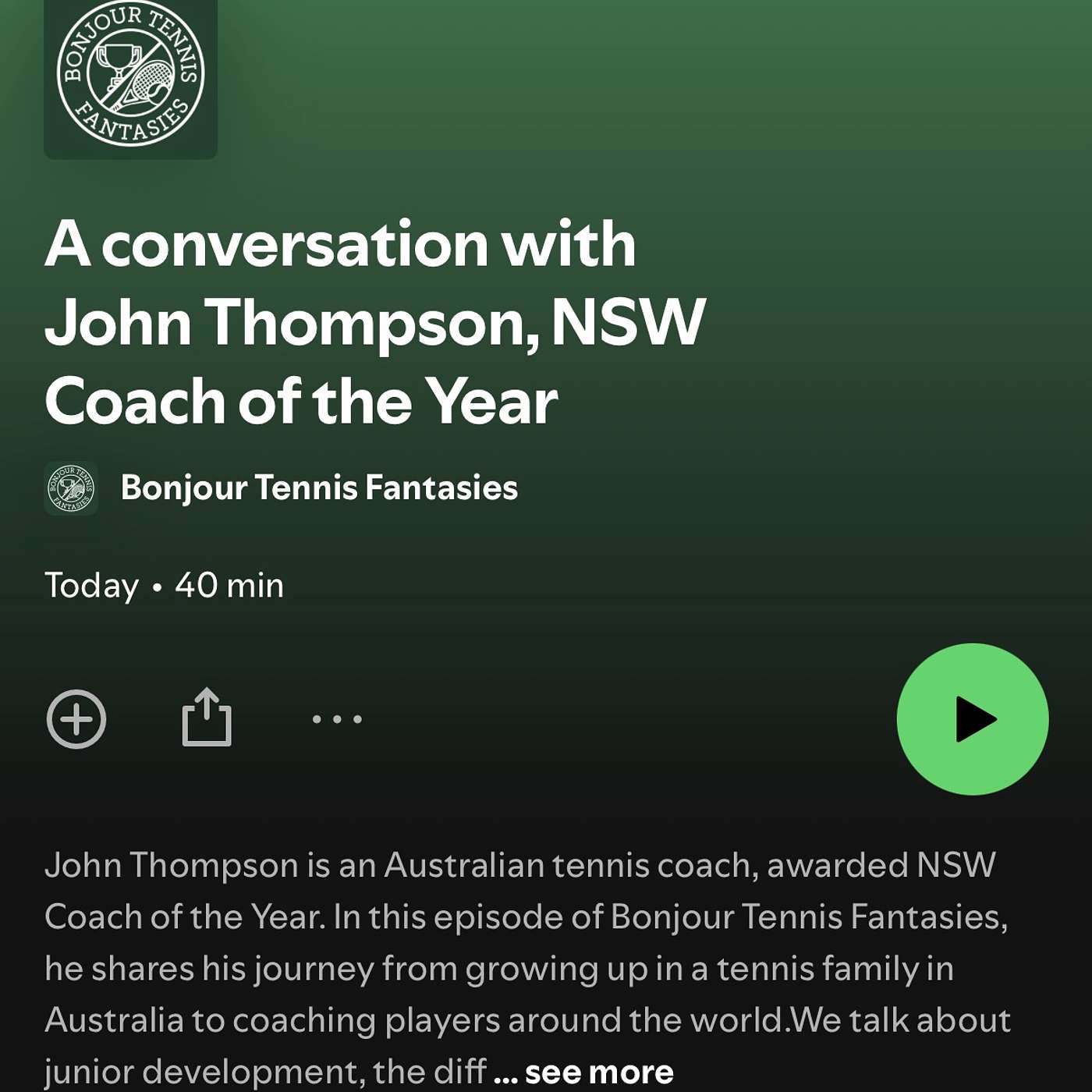Play the John Thompson episode

tap(972, 718)
